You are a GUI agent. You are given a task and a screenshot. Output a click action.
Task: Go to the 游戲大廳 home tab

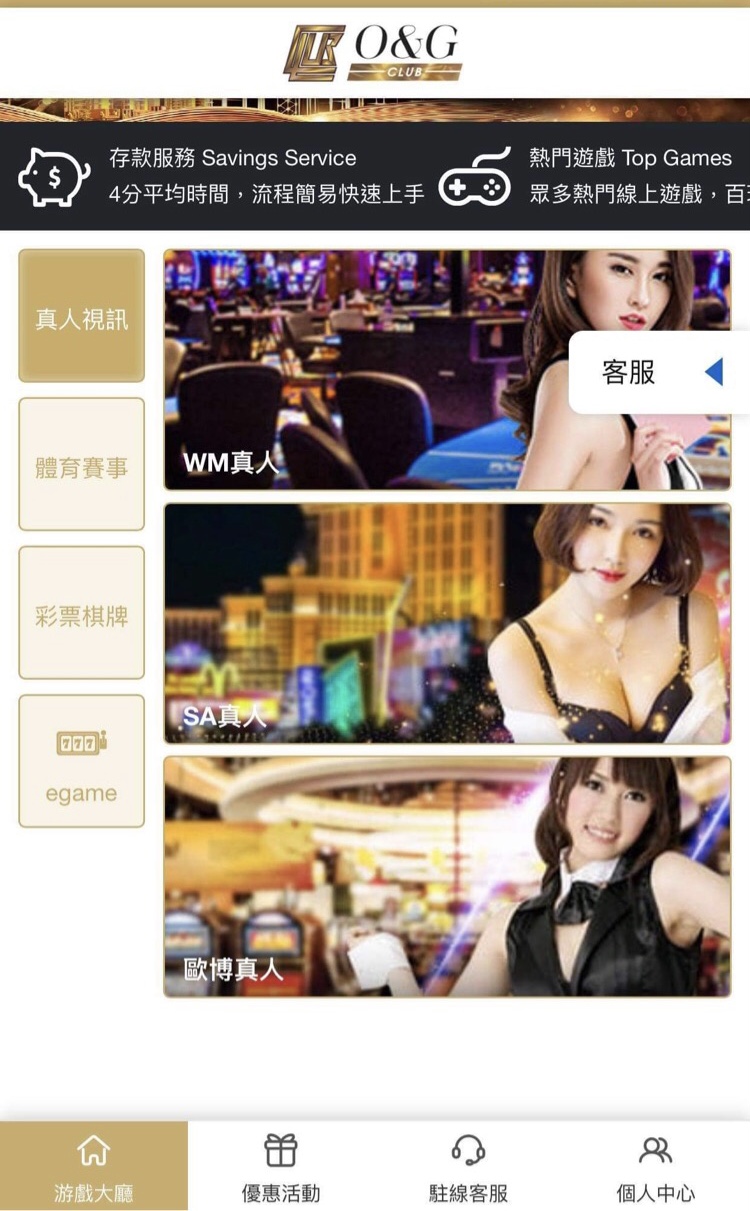(x=93, y=1167)
